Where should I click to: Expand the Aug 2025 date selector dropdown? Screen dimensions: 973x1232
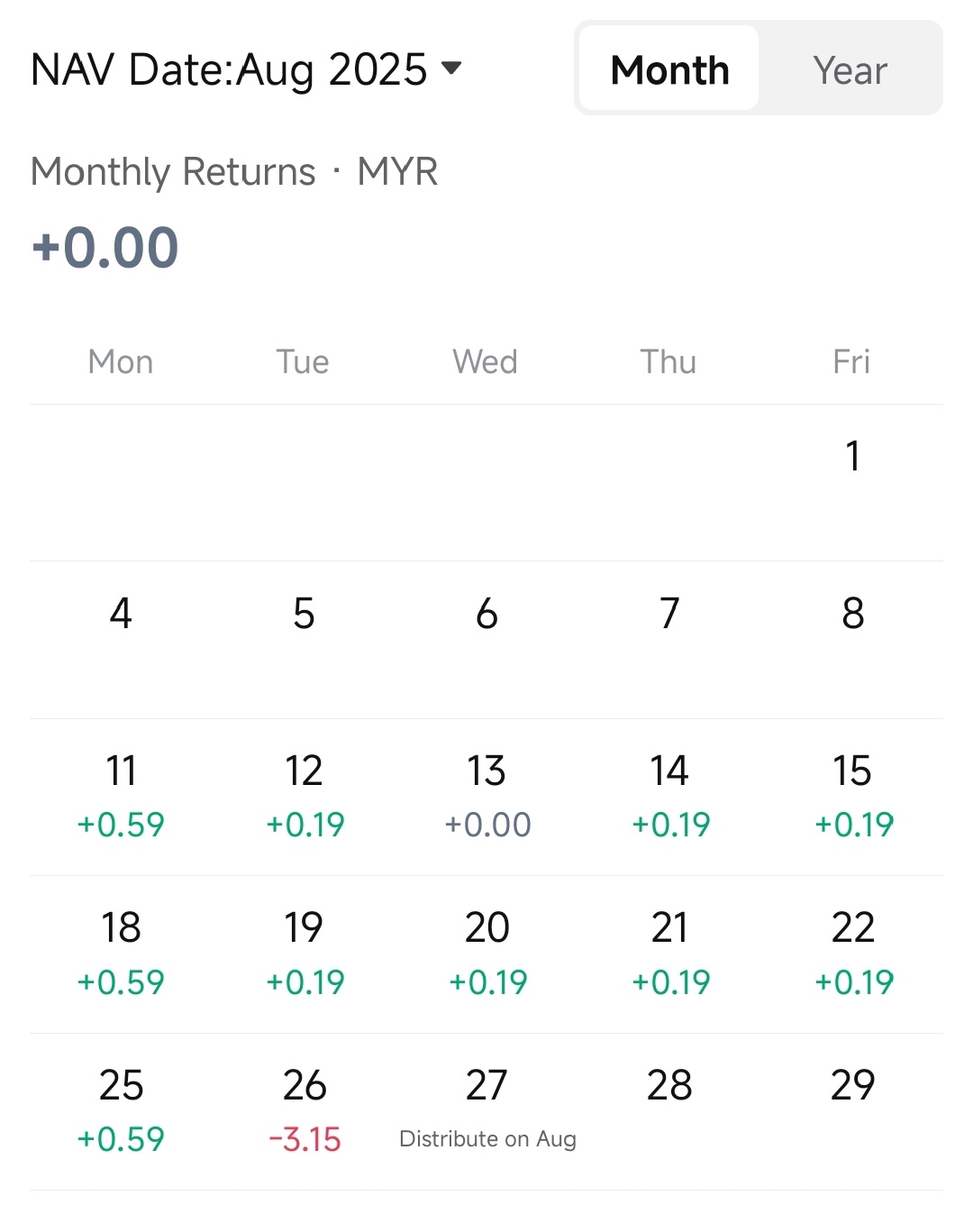click(243, 68)
